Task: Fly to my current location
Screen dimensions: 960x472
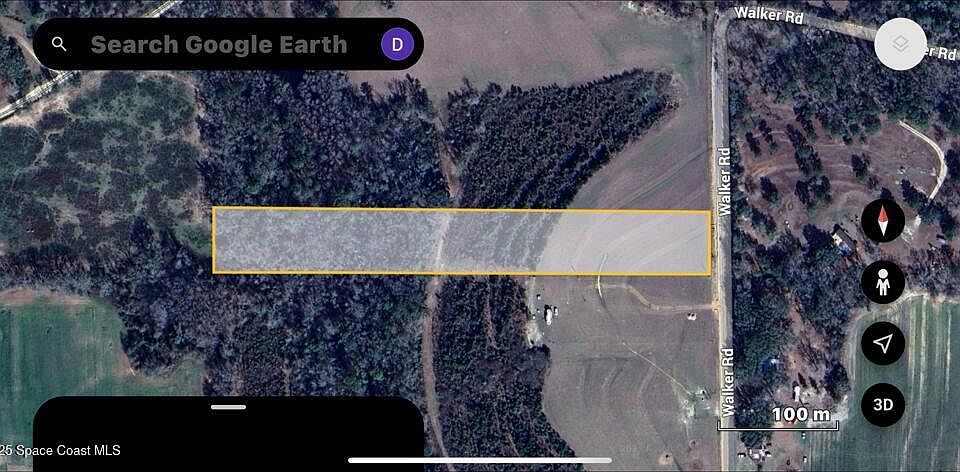Action: 883,344
